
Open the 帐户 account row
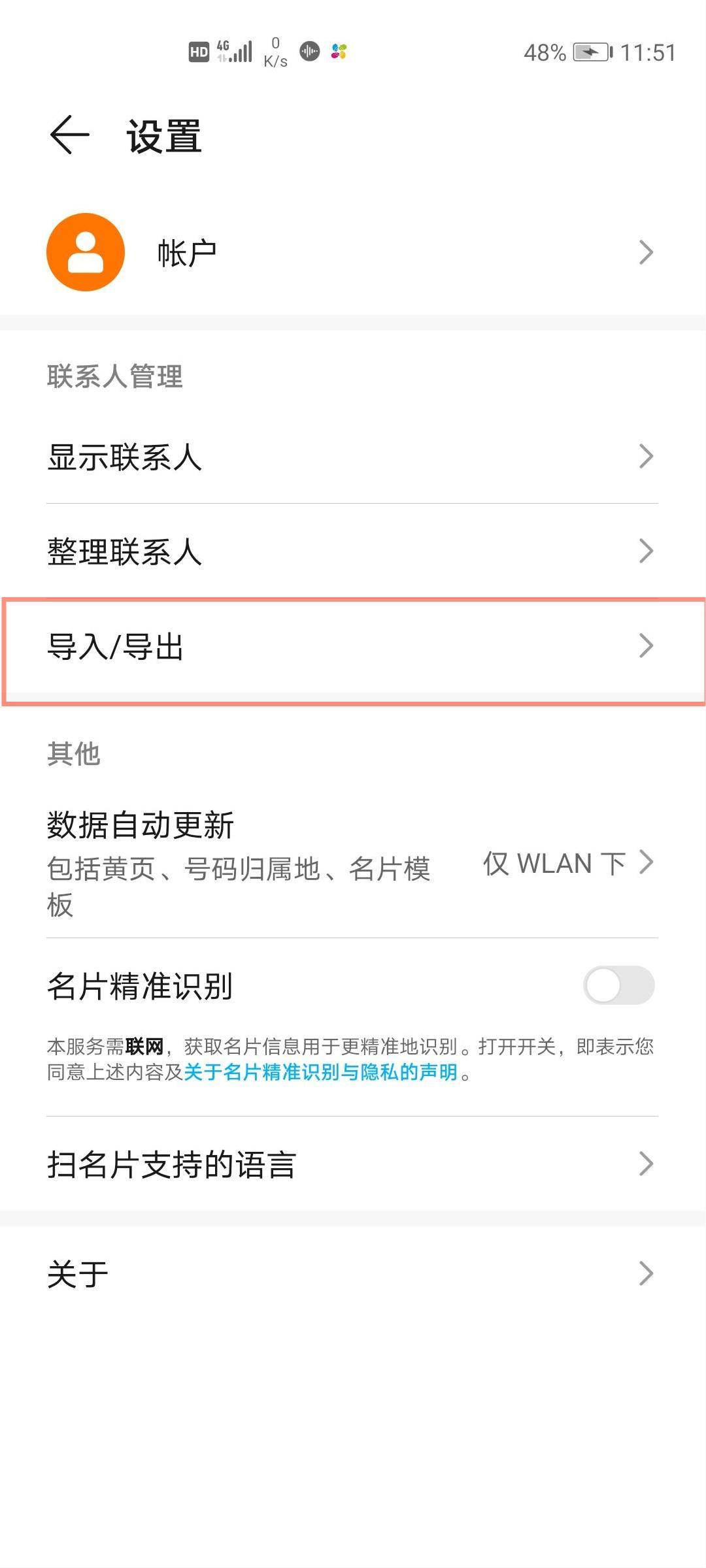[353, 252]
